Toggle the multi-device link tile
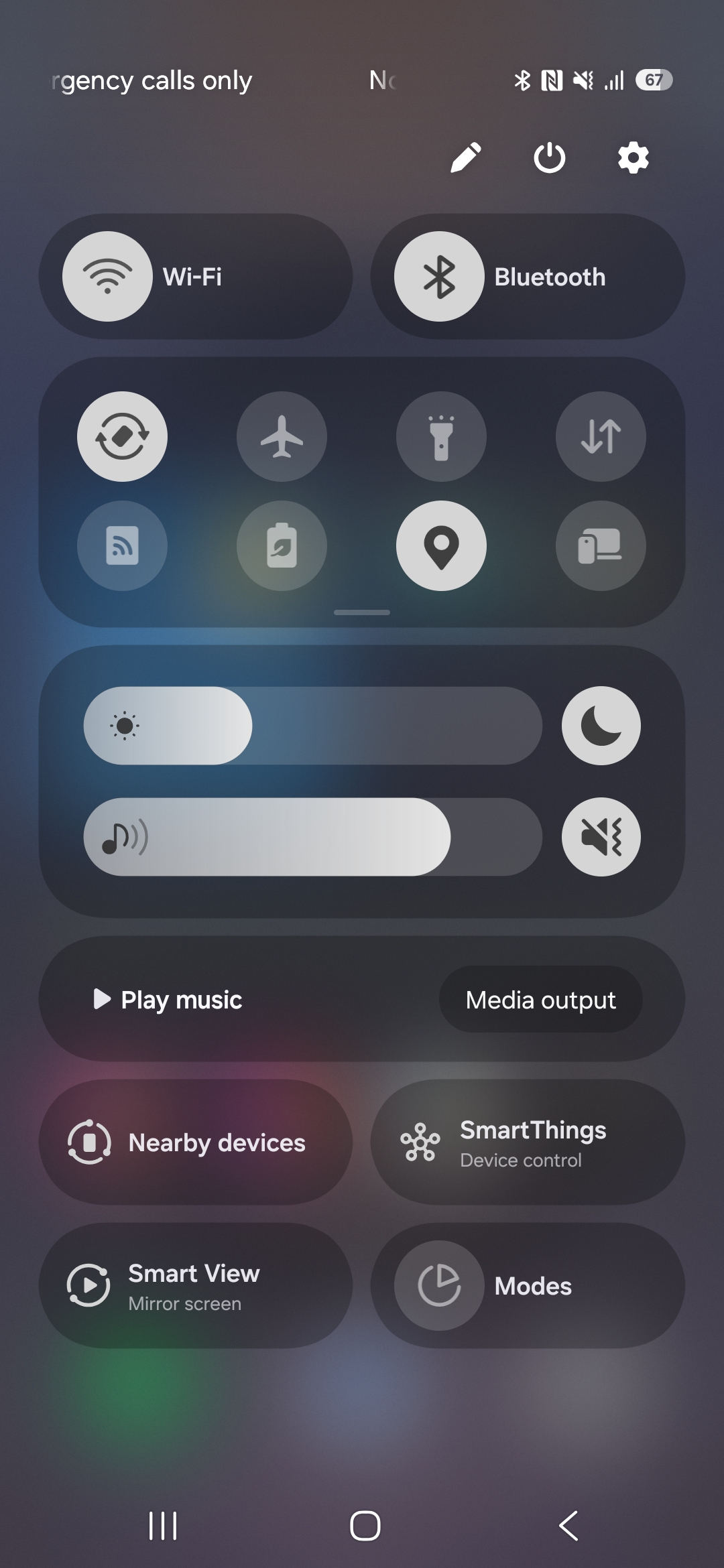Image resolution: width=724 pixels, height=1568 pixels. (x=601, y=545)
